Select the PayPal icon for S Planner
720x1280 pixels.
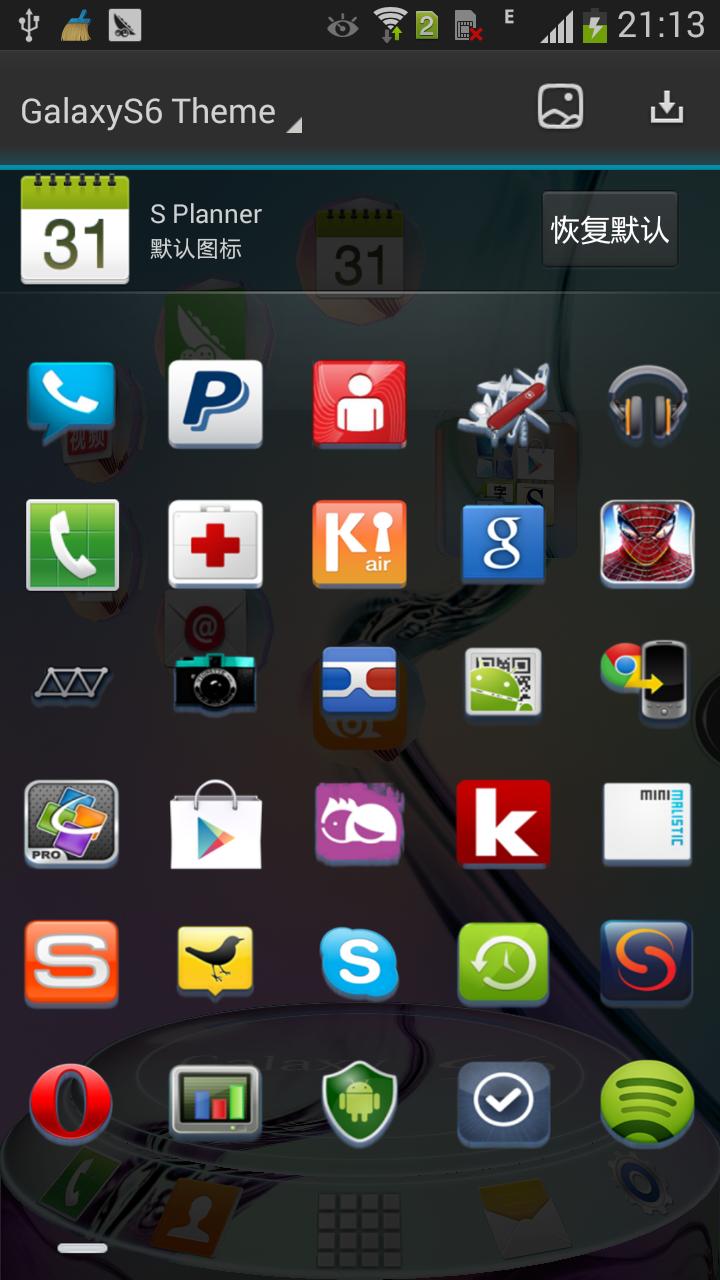click(215, 404)
